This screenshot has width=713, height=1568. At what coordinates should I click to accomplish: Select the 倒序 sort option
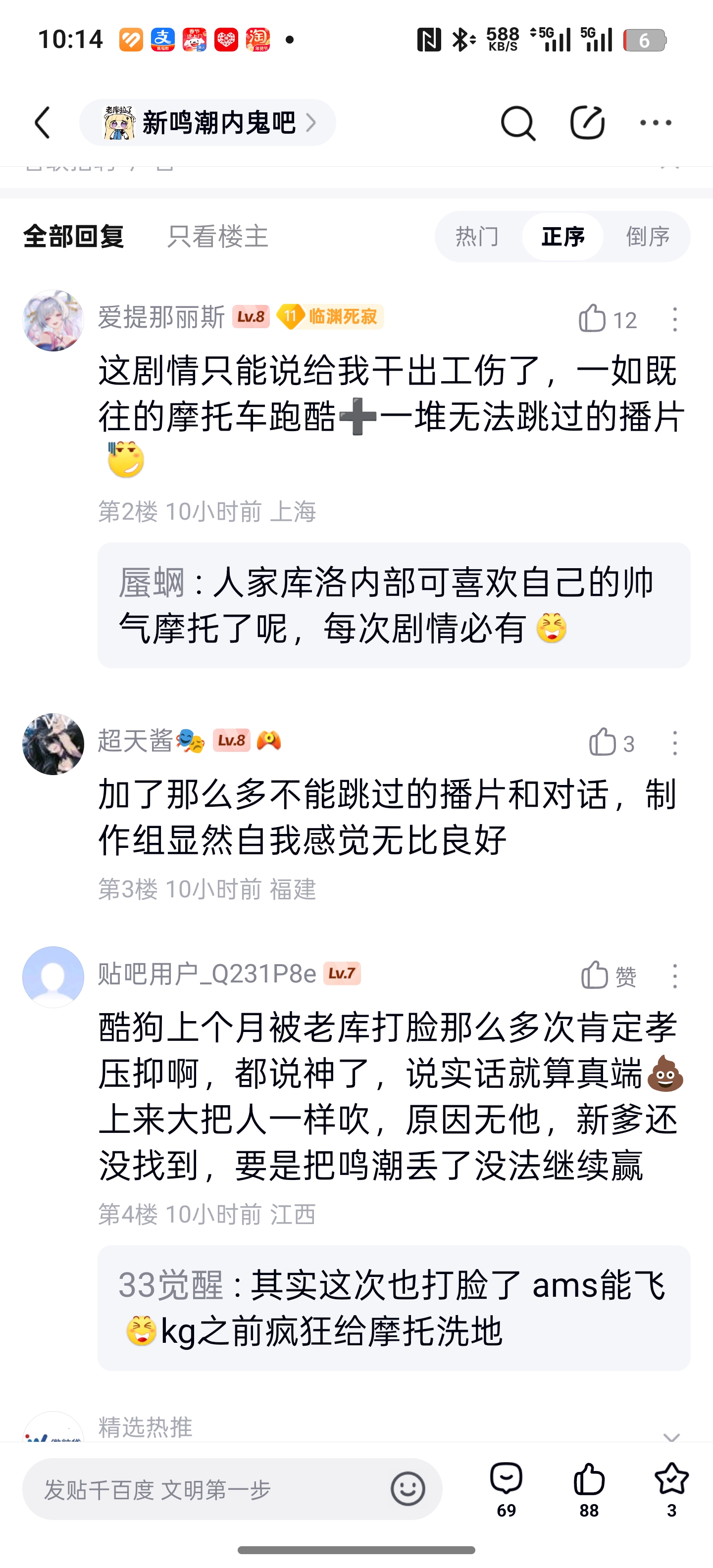647,236
